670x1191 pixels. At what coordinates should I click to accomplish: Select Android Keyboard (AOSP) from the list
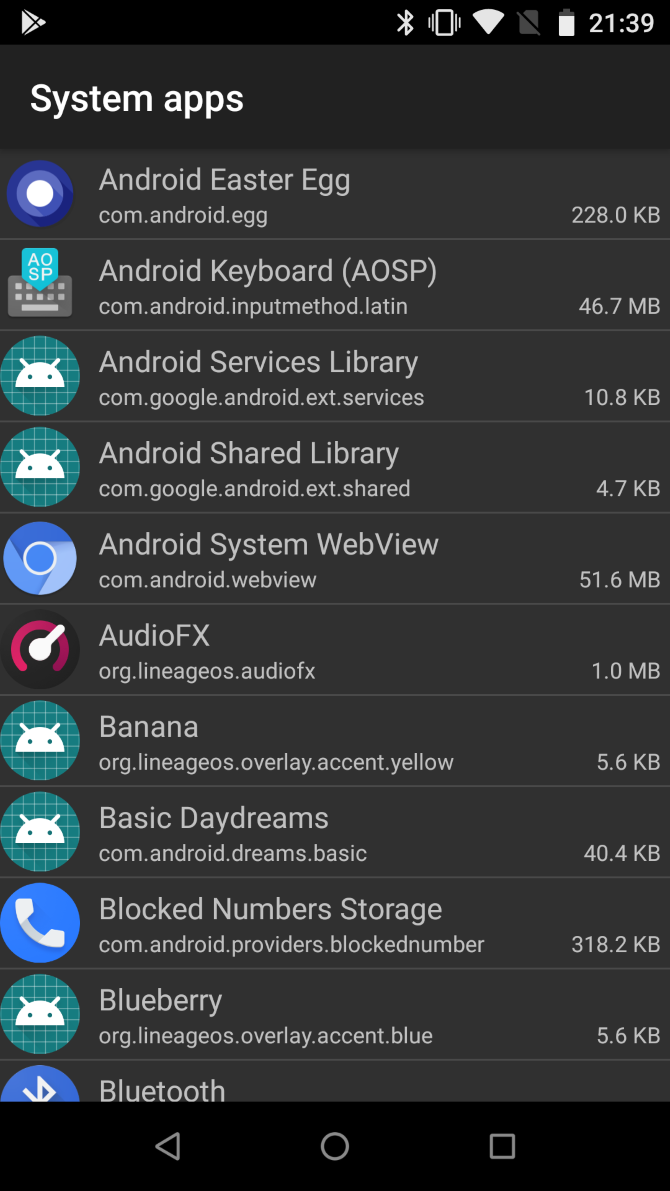click(x=335, y=286)
